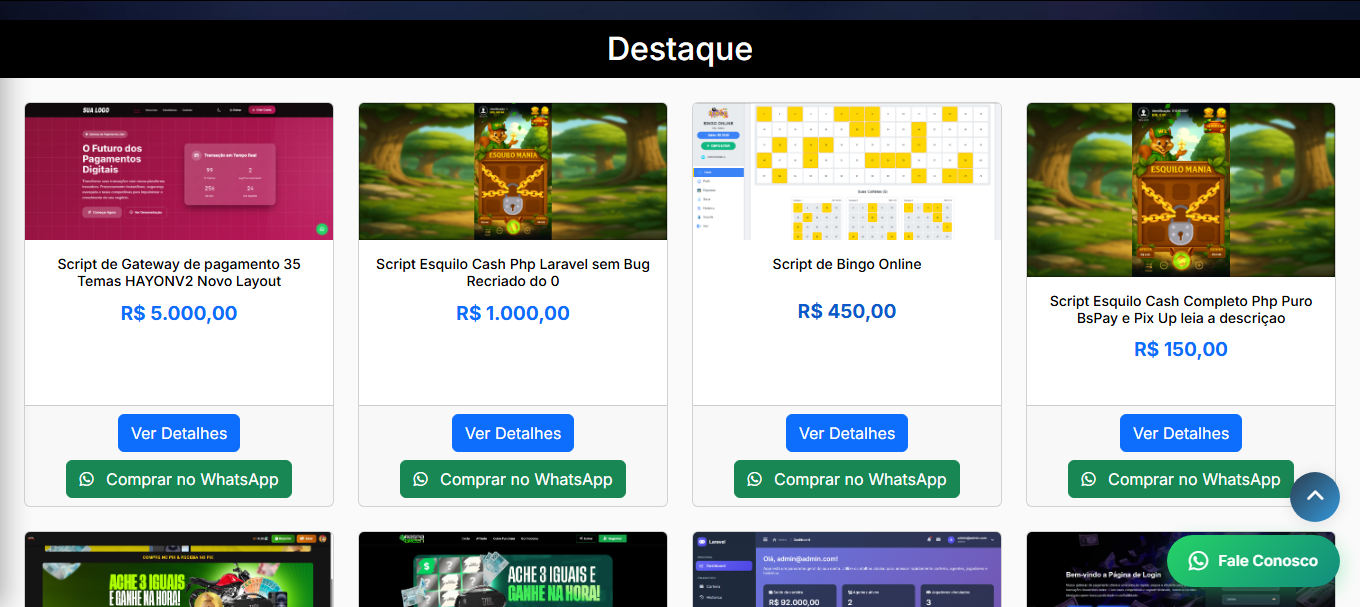Open the Fale Conosco WhatsApp chat
1360x607 pixels.
1253,561
